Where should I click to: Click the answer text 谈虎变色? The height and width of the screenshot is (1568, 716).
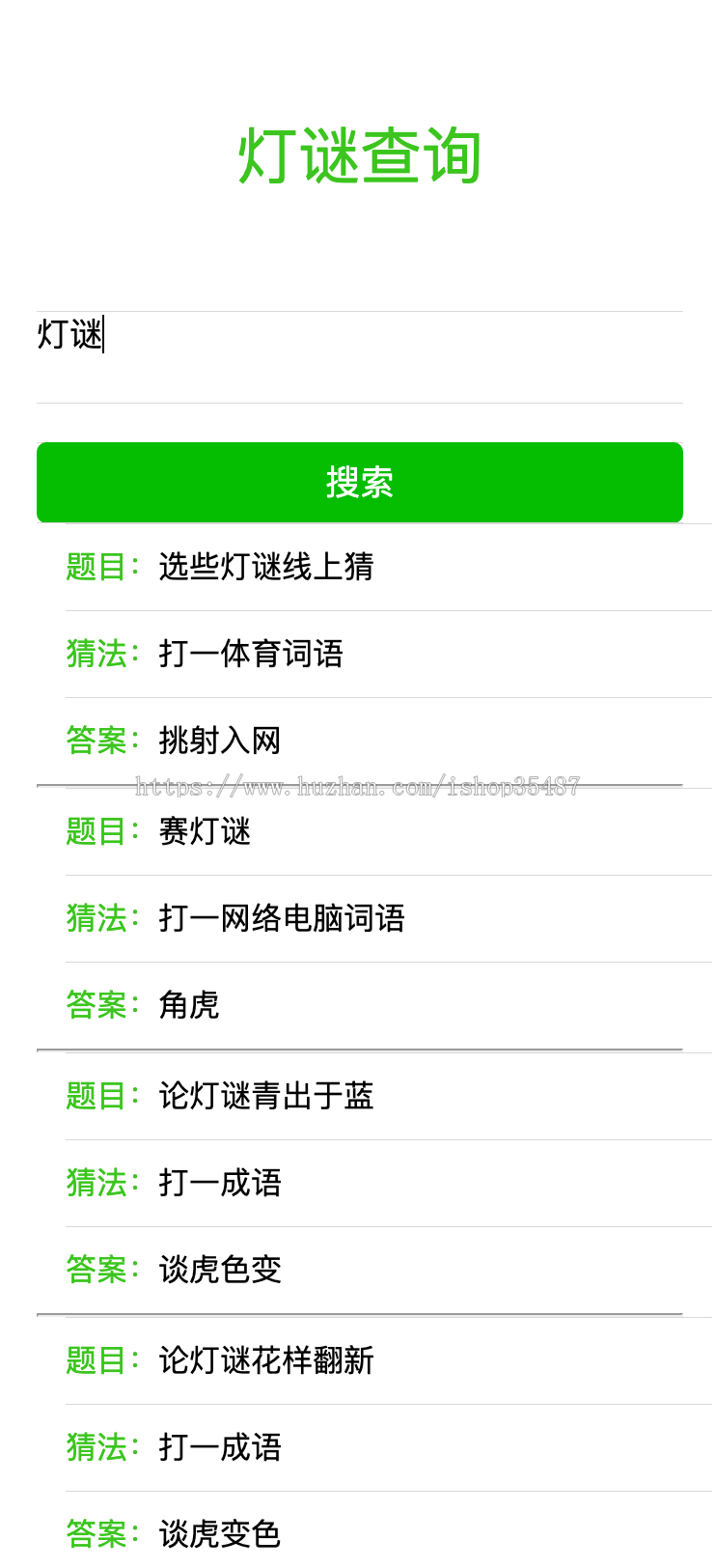click(x=218, y=1534)
